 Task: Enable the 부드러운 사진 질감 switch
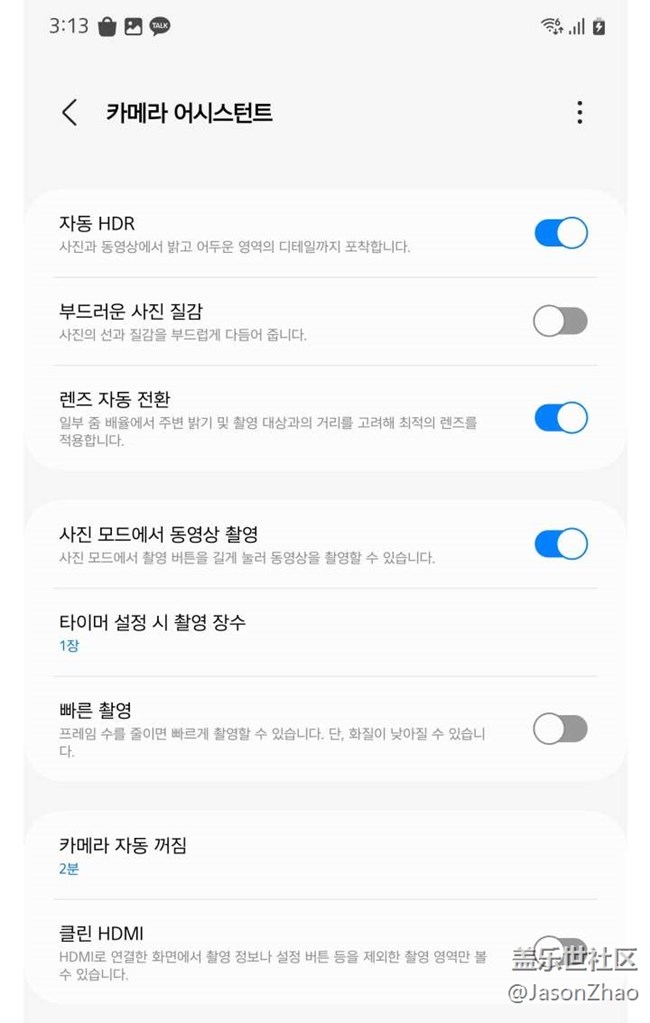tap(560, 321)
